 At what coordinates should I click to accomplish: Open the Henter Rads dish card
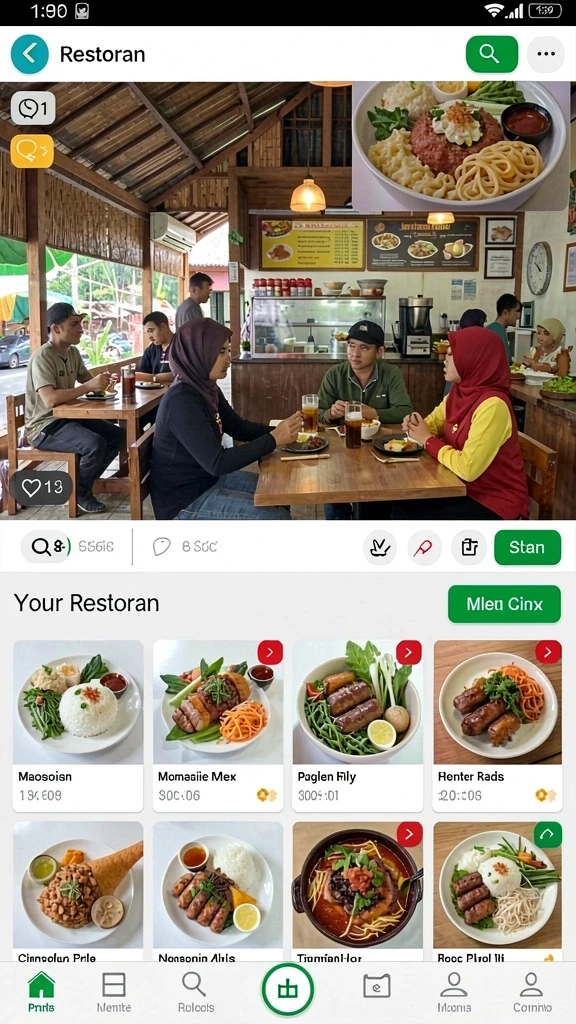coord(498,726)
